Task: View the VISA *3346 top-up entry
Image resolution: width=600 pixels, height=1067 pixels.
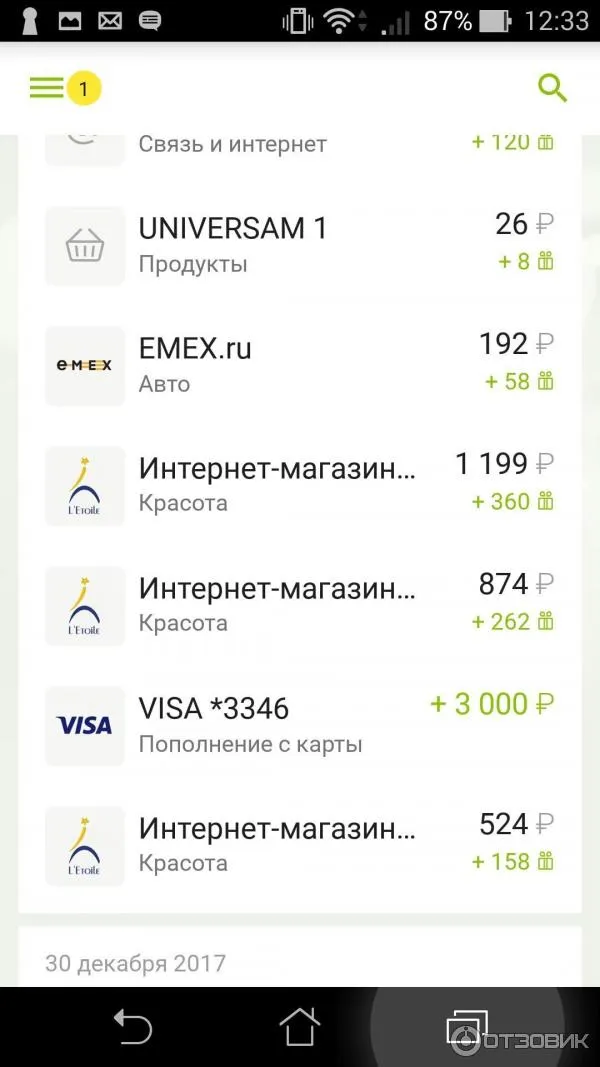Action: tap(299, 725)
